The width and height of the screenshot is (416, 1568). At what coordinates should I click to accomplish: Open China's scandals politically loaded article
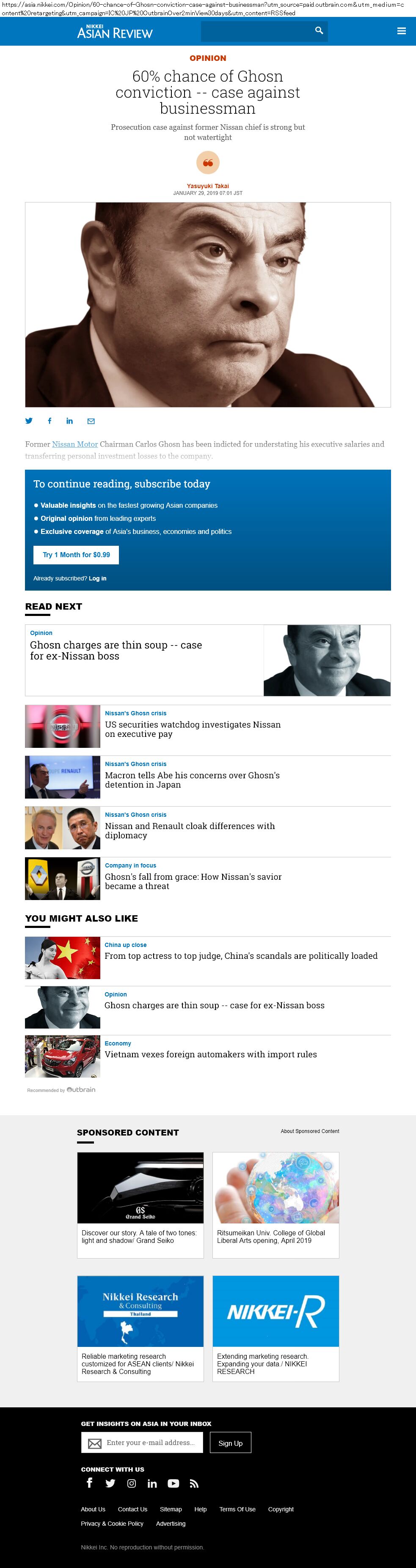(240, 956)
